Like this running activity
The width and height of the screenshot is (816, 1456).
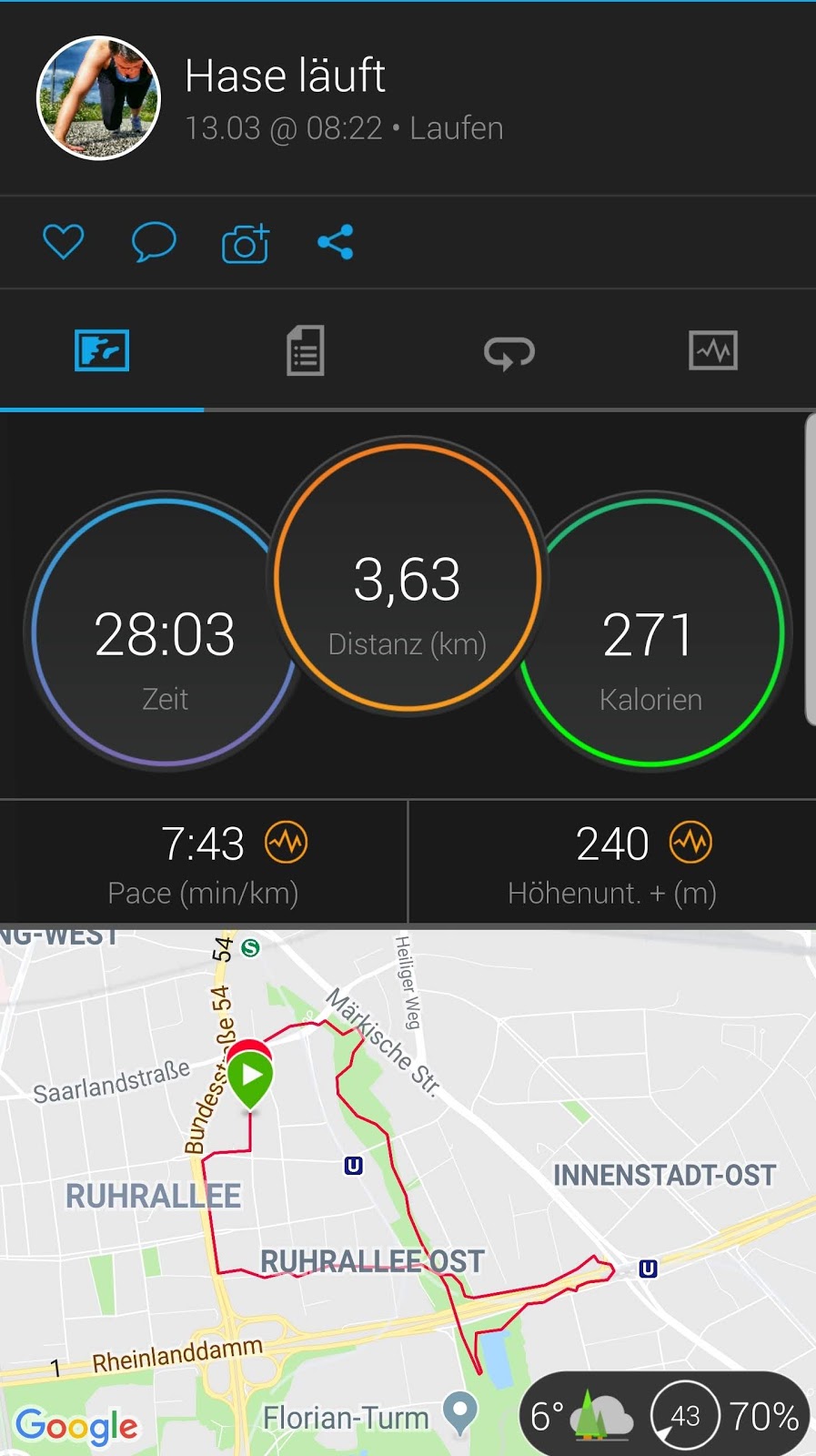coord(64,242)
